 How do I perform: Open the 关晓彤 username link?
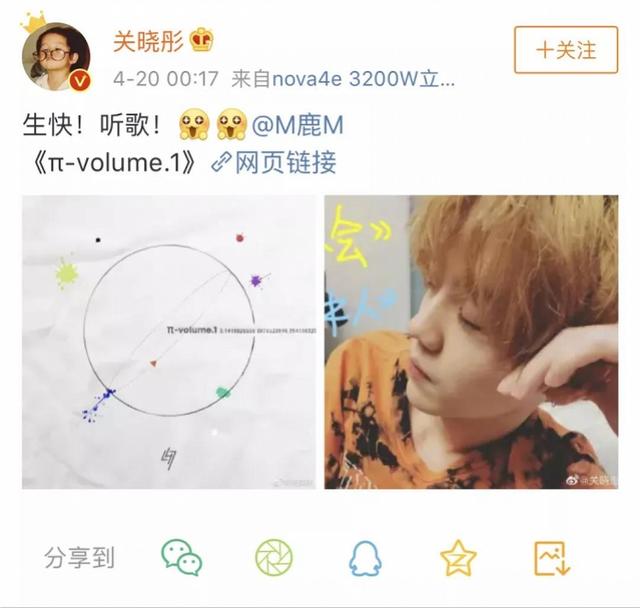point(146,41)
